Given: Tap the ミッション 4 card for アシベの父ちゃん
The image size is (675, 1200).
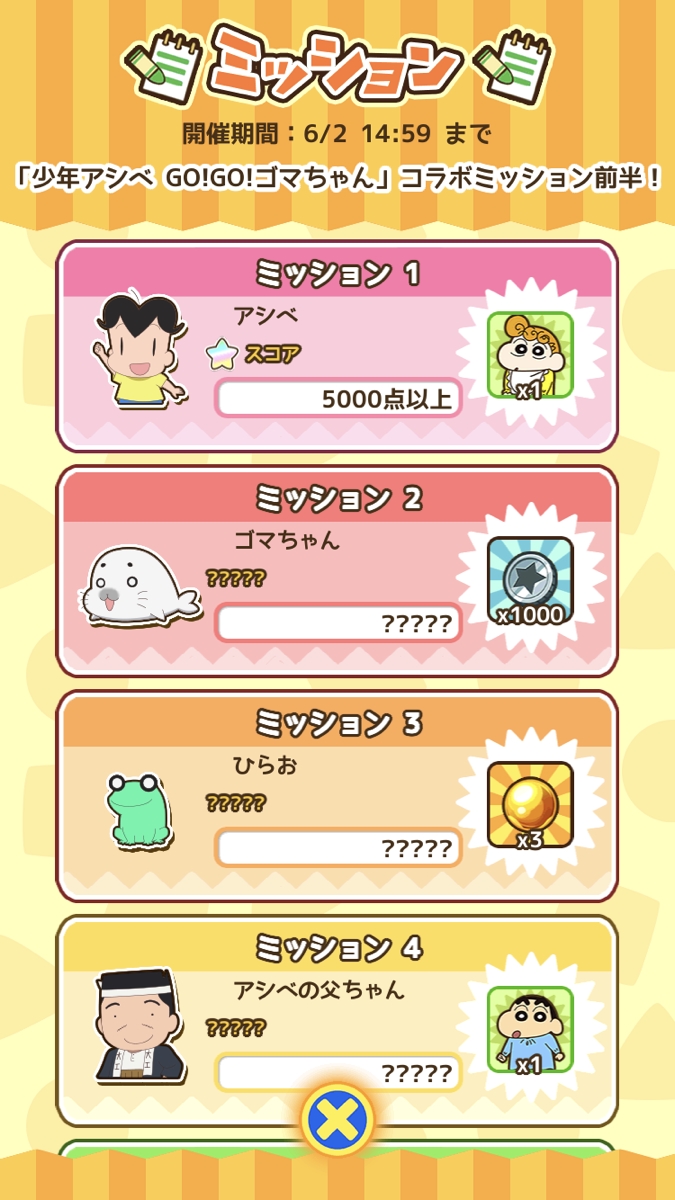Looking at the screenshot, I should click(x=336, y=1010).
